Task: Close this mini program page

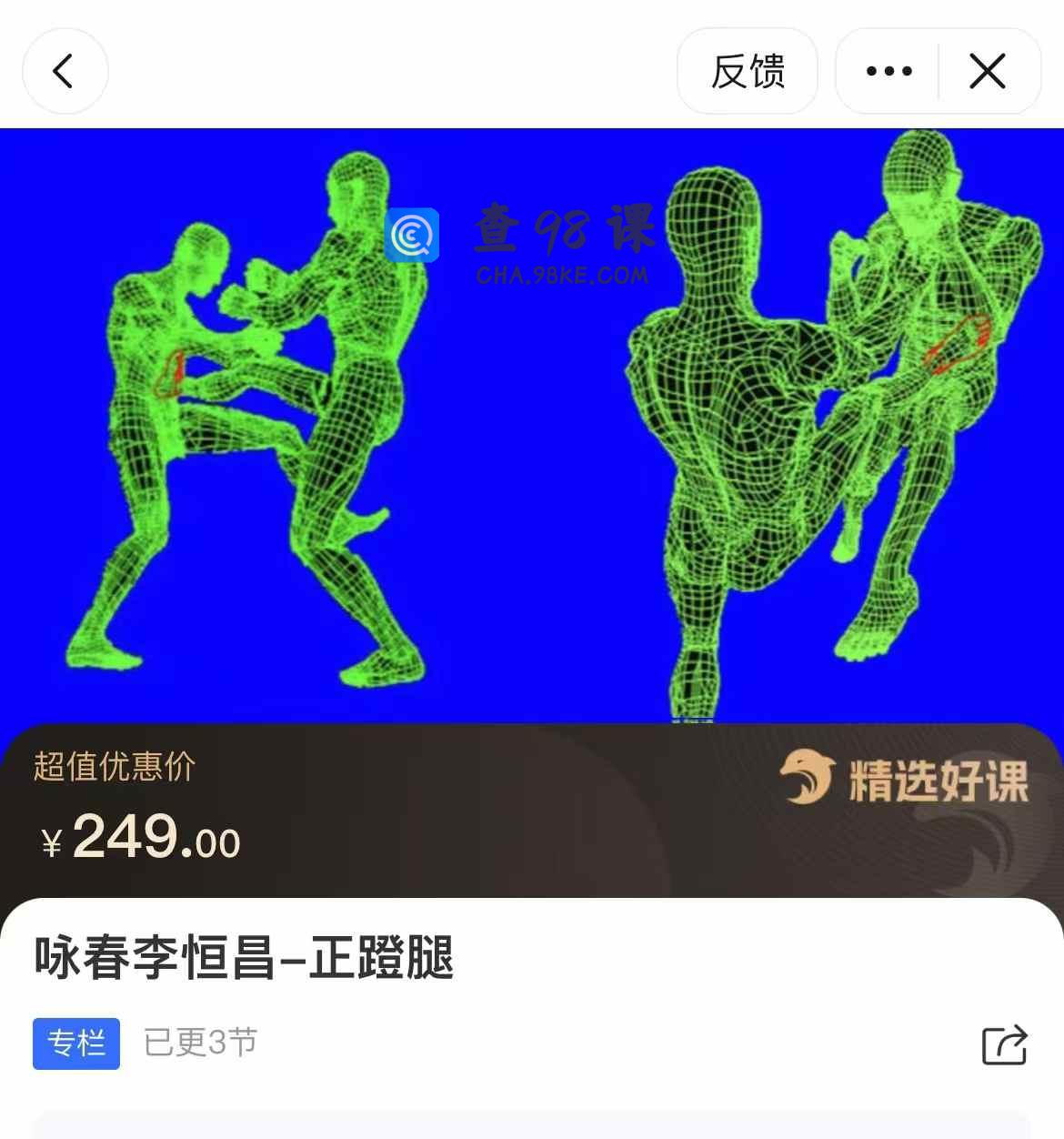Action: [x=988, y=71]
